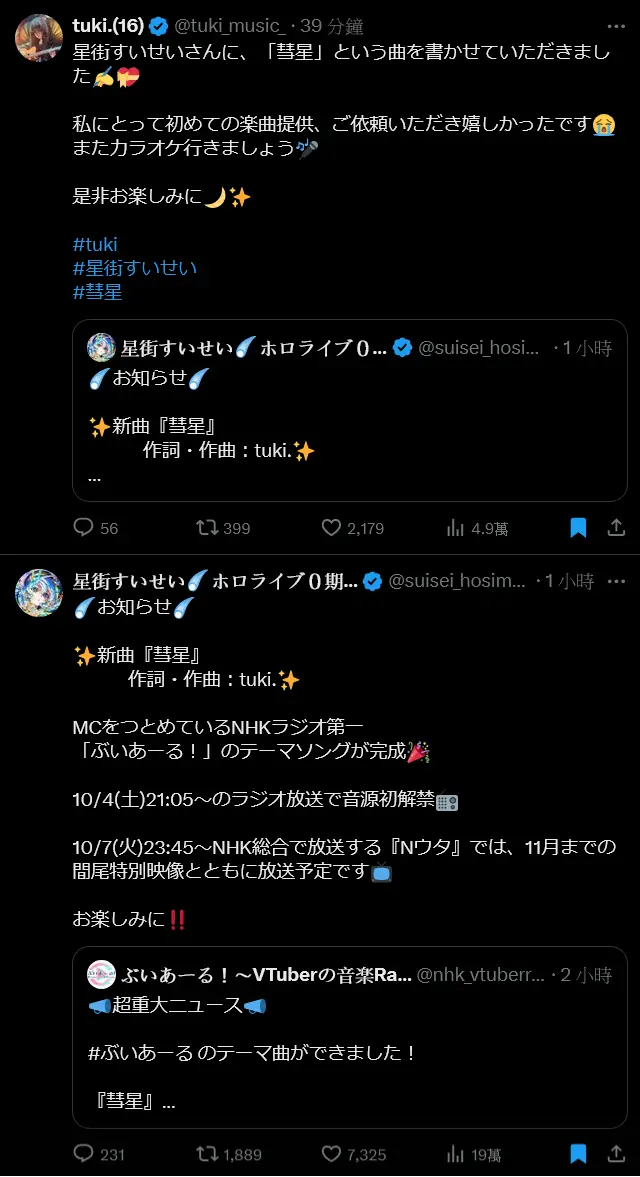640x1177 pixels.
Task: Open overflow menu on tuki's post
Action: point(616,27)
